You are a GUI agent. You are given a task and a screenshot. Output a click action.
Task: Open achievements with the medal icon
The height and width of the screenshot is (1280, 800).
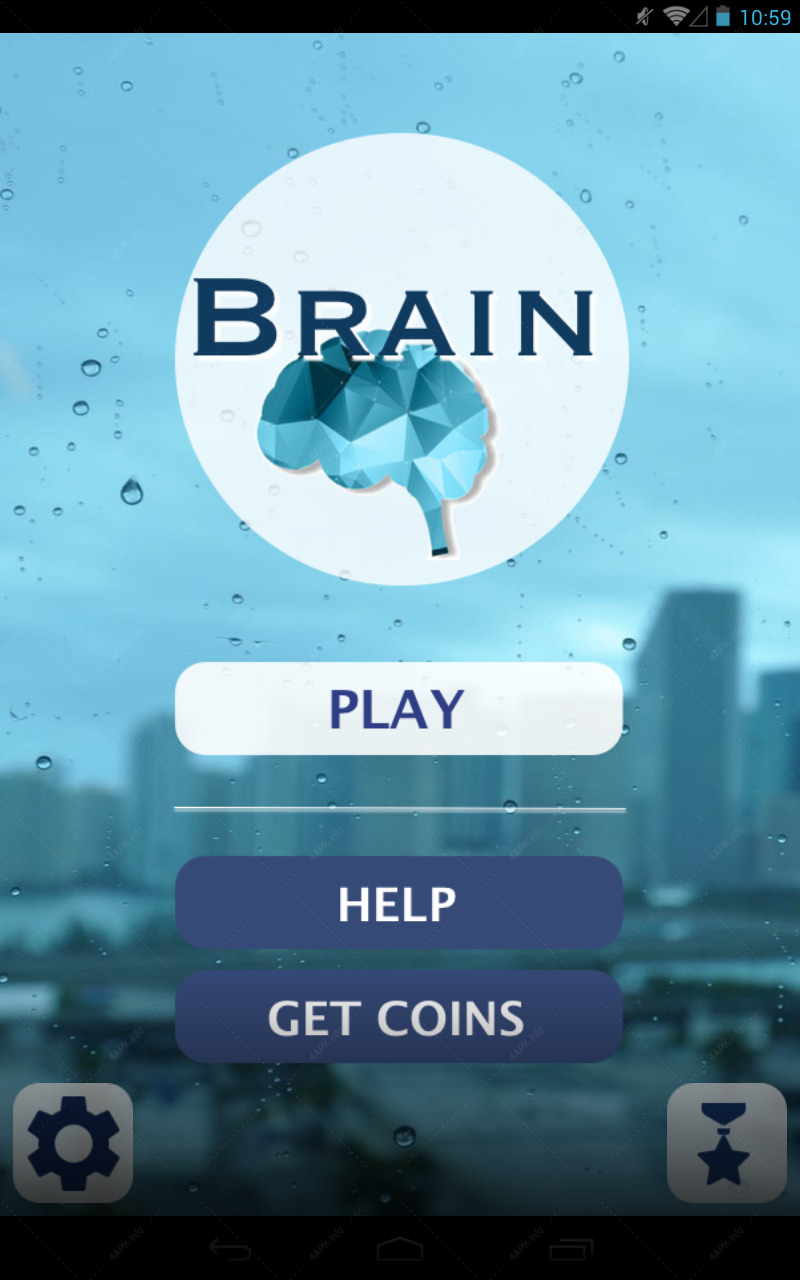pos(727,1143)
